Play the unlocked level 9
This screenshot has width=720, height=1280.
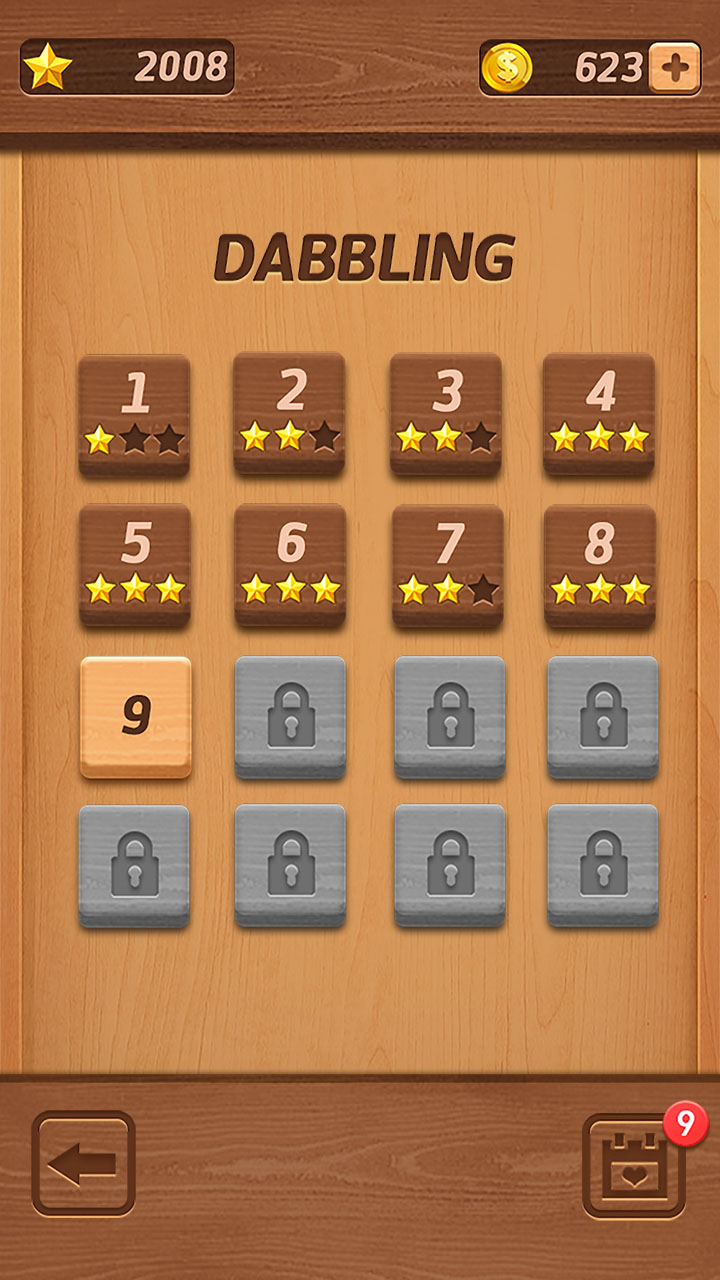pos(135,717)
